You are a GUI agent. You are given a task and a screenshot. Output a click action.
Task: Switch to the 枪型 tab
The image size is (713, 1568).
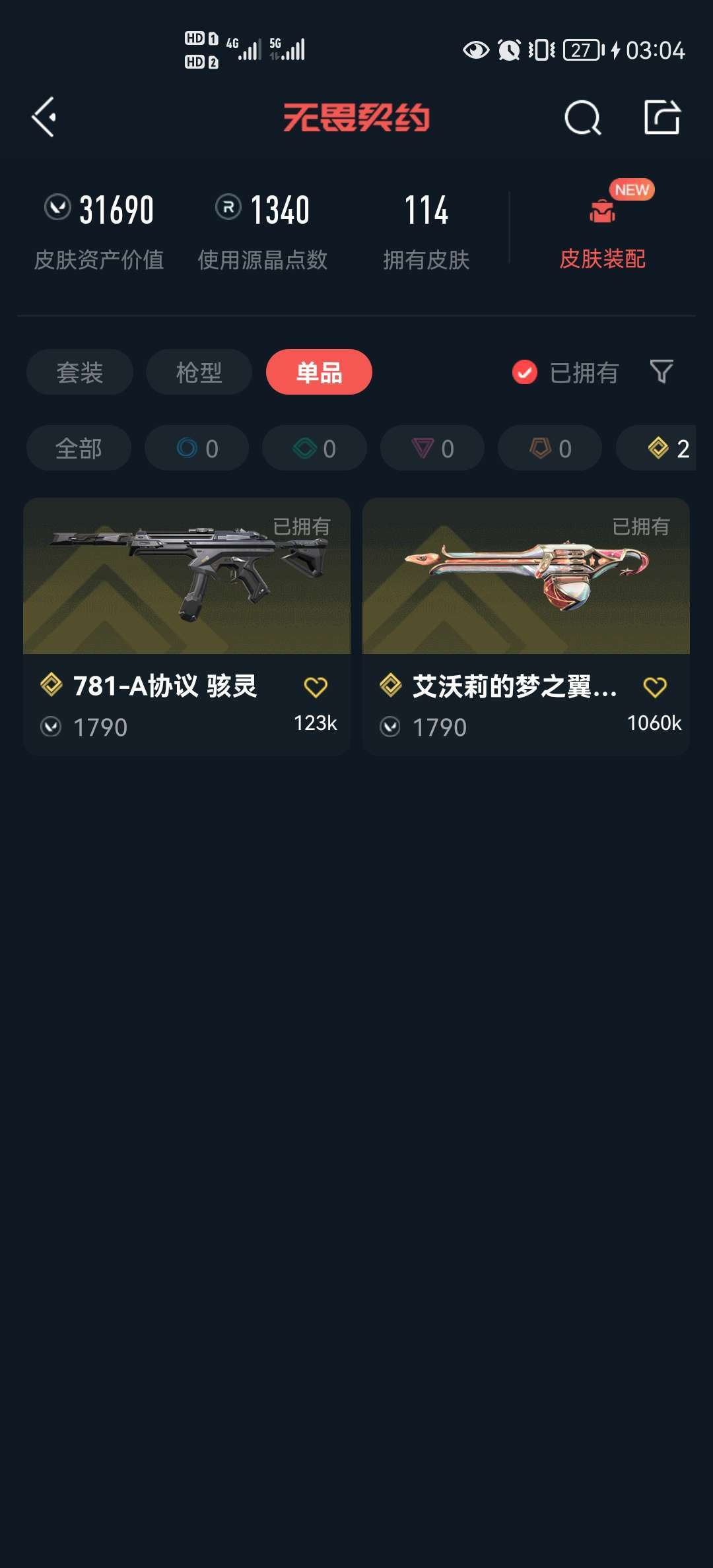199,372
